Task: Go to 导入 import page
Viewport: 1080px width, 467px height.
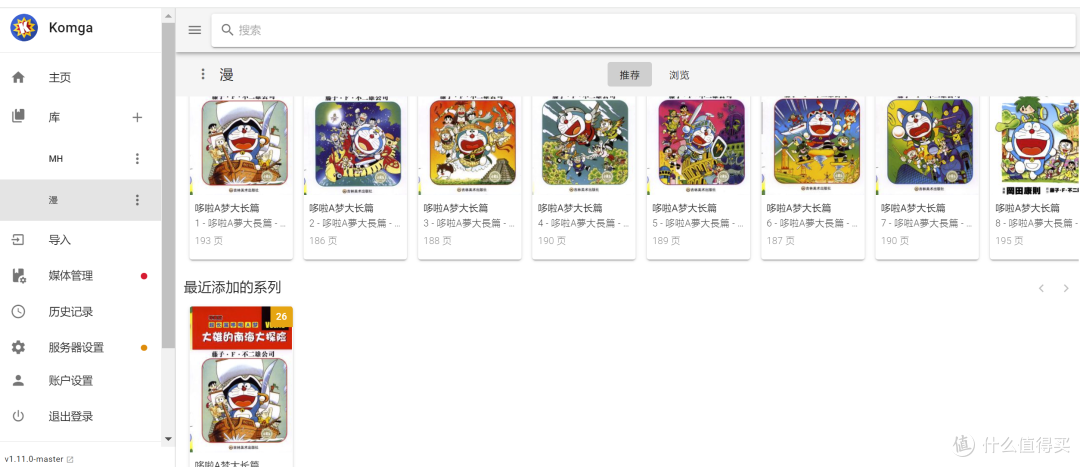Action: [x=60, y=240]
